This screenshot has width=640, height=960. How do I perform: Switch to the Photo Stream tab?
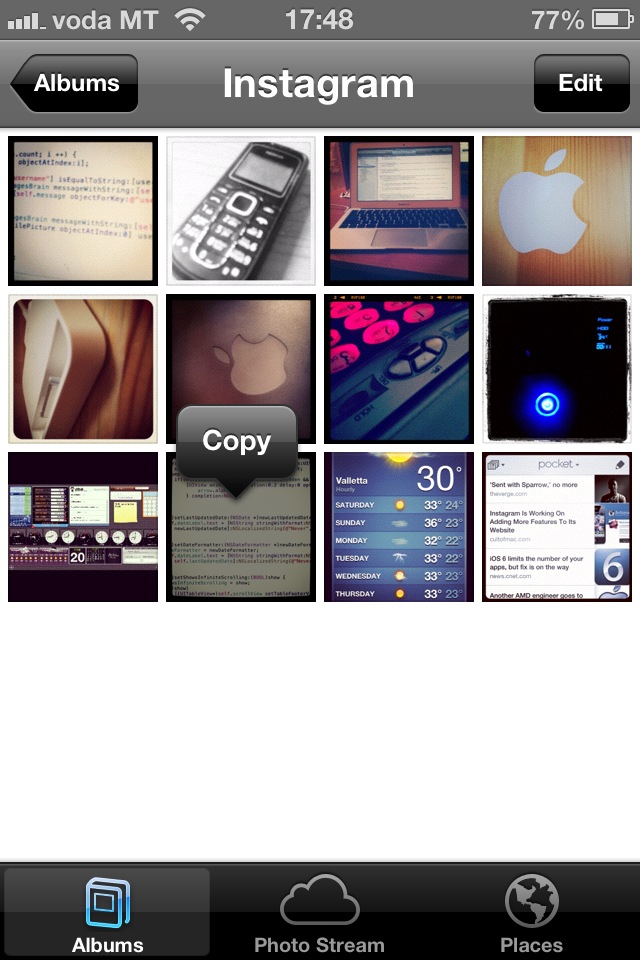click(x=319, y=914)
